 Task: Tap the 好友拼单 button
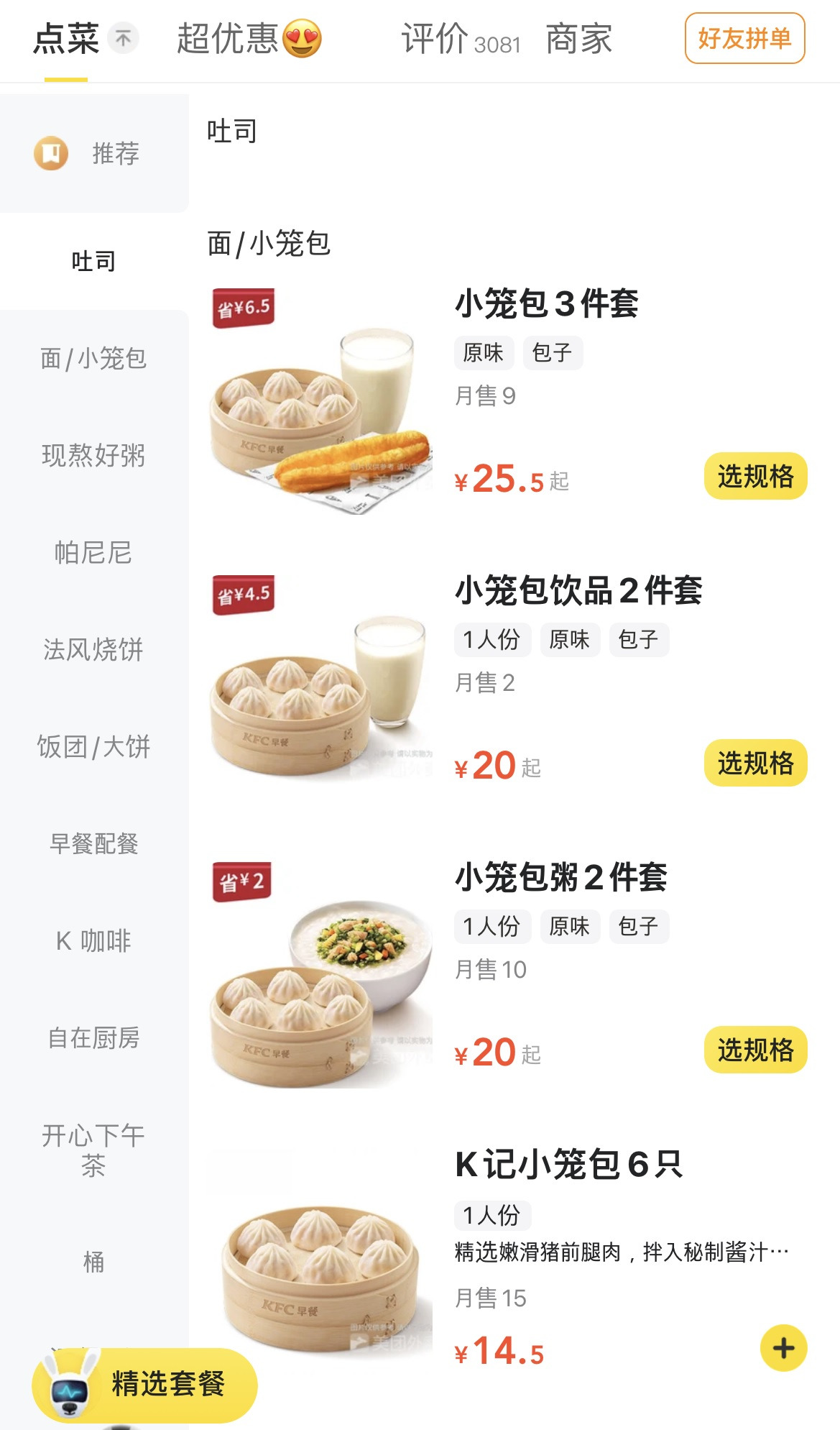pyautogui.click(x=744, y=39)
